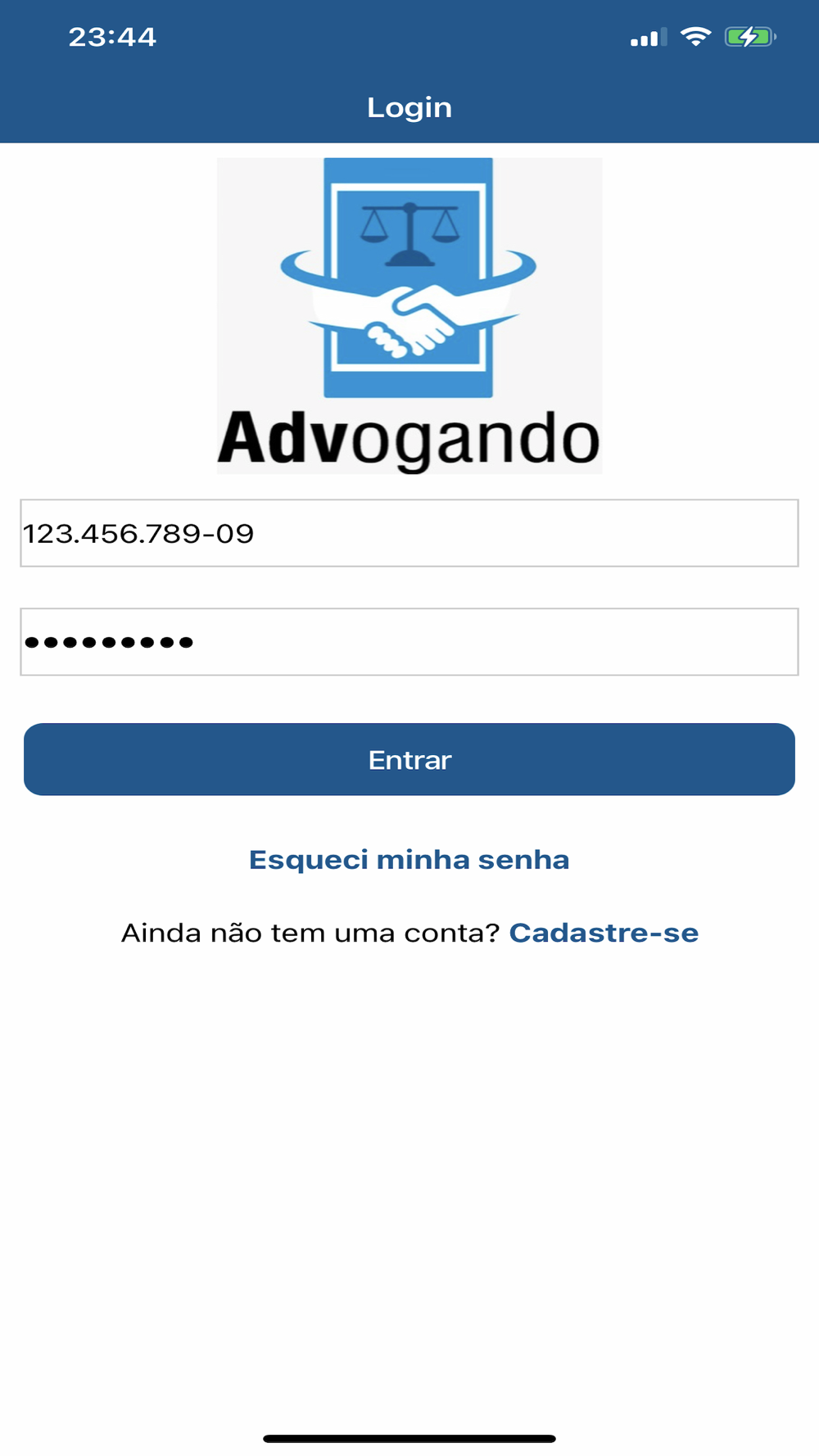819x1456 pixels.
Task: Log in with the Entrar button
Action: 409,759
